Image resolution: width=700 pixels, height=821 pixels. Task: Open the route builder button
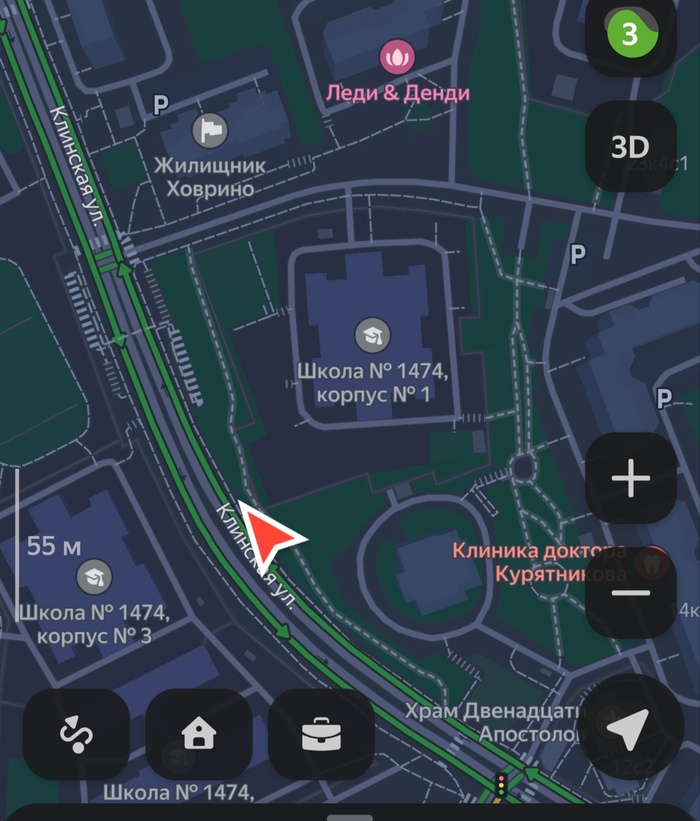click(x=77, y=735)
